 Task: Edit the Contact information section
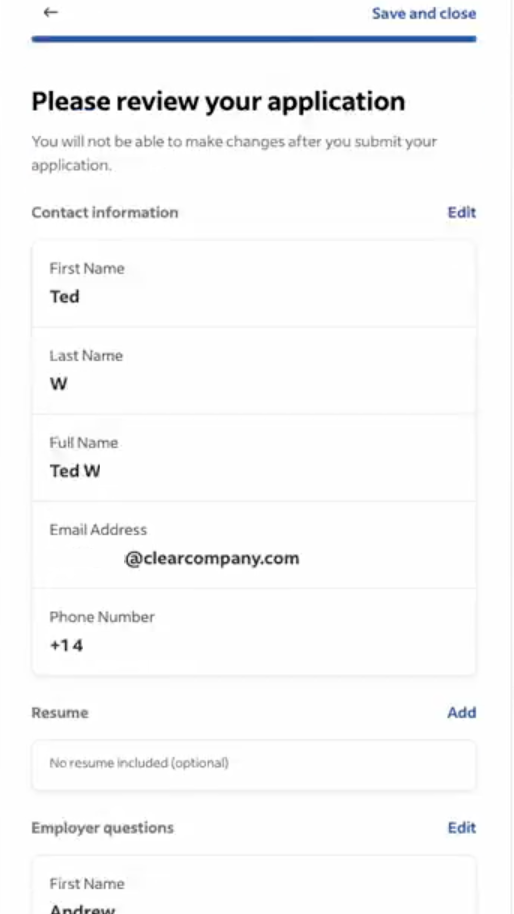(x=462, y=213)
